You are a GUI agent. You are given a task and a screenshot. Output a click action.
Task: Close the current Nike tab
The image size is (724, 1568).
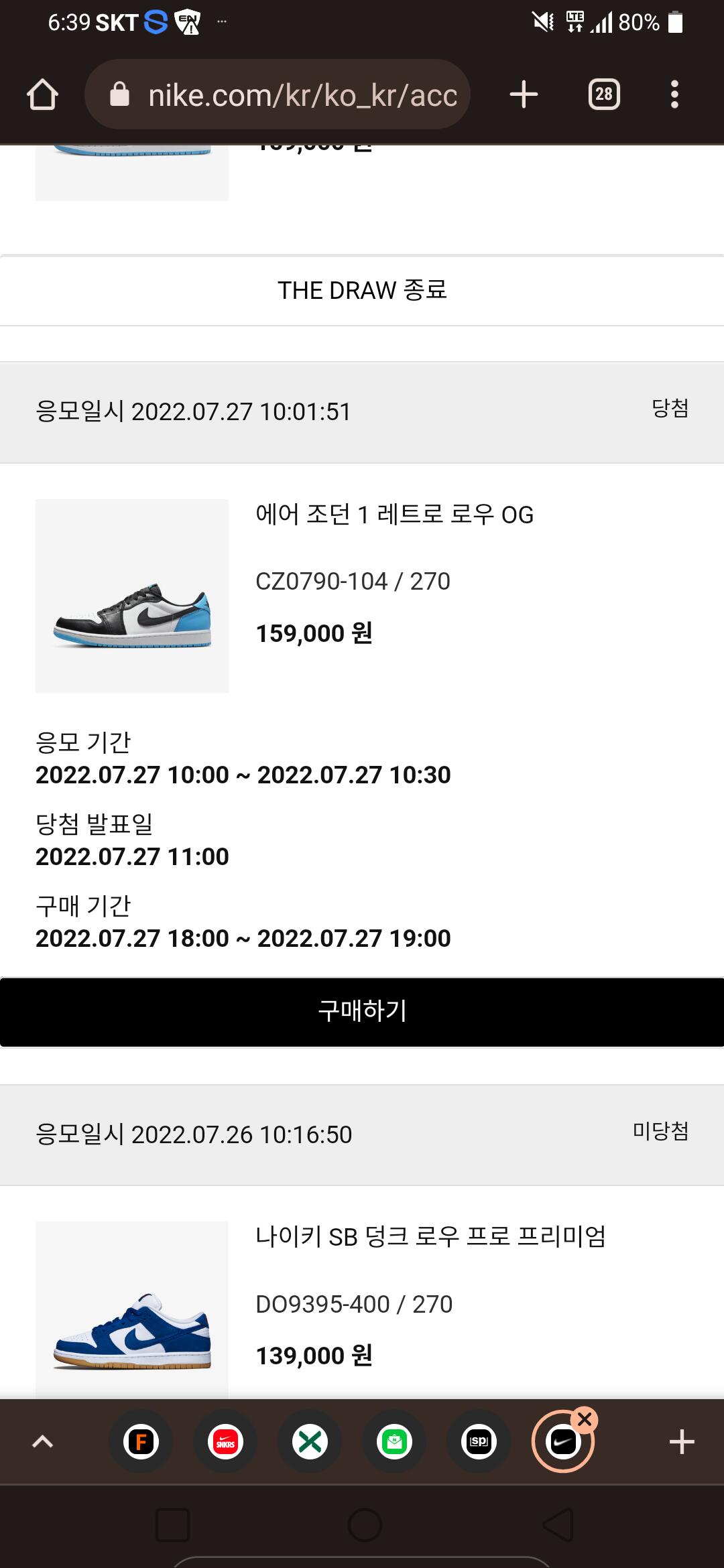click(x=585, y=1419)
